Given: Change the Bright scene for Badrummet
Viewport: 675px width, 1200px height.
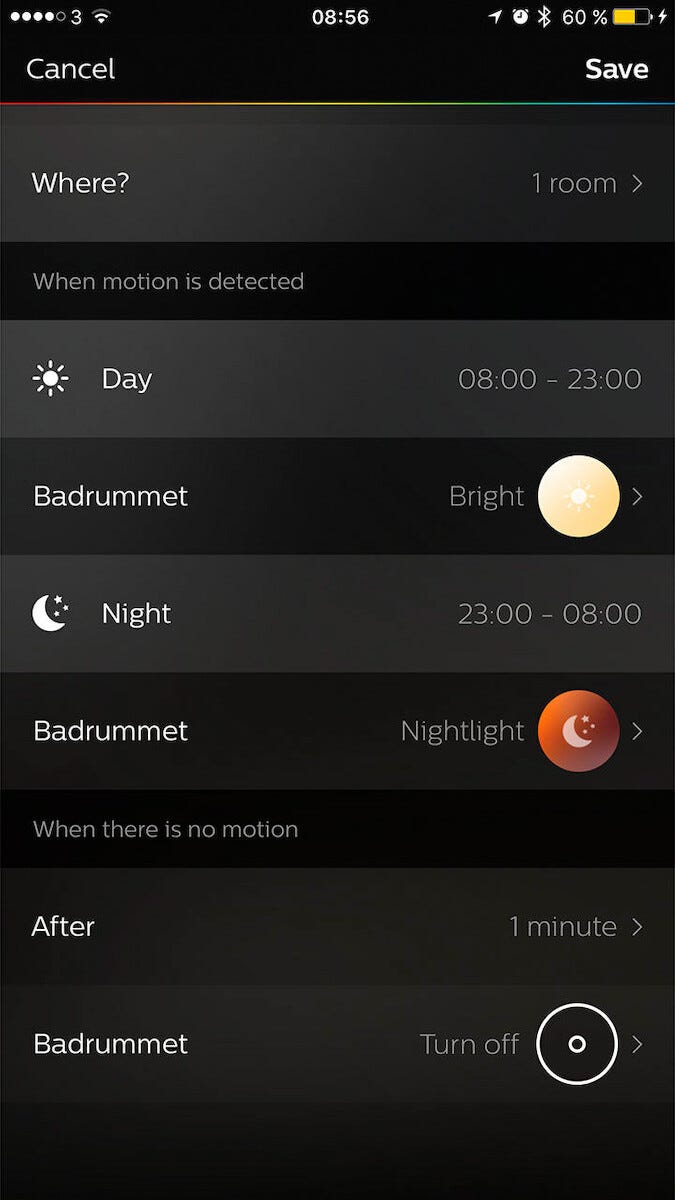Looking at the screenshot, I should click(578, 496).
